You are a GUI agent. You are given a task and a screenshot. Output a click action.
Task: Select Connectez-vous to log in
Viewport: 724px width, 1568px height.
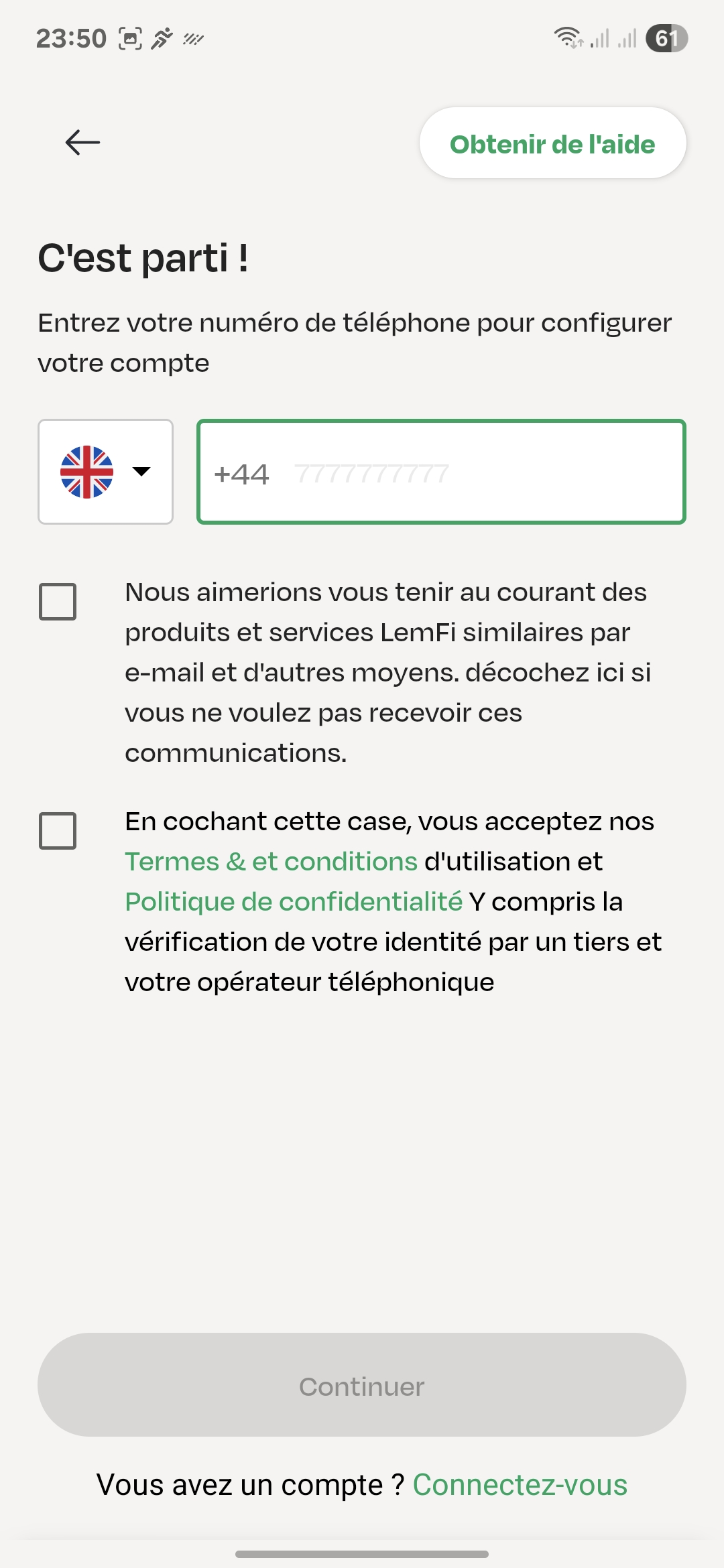[x=520, y=1485]
